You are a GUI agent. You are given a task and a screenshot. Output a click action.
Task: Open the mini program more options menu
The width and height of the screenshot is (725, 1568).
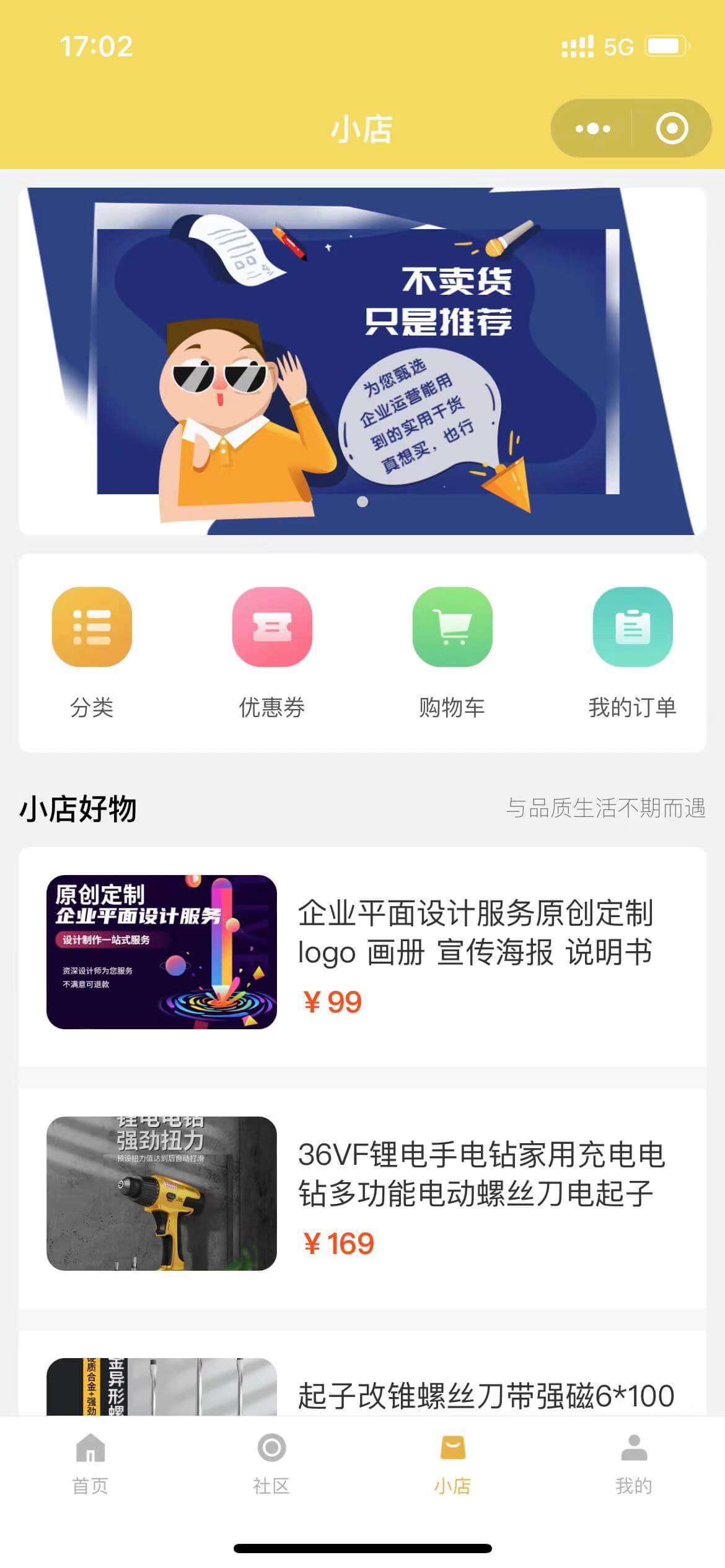592,129
